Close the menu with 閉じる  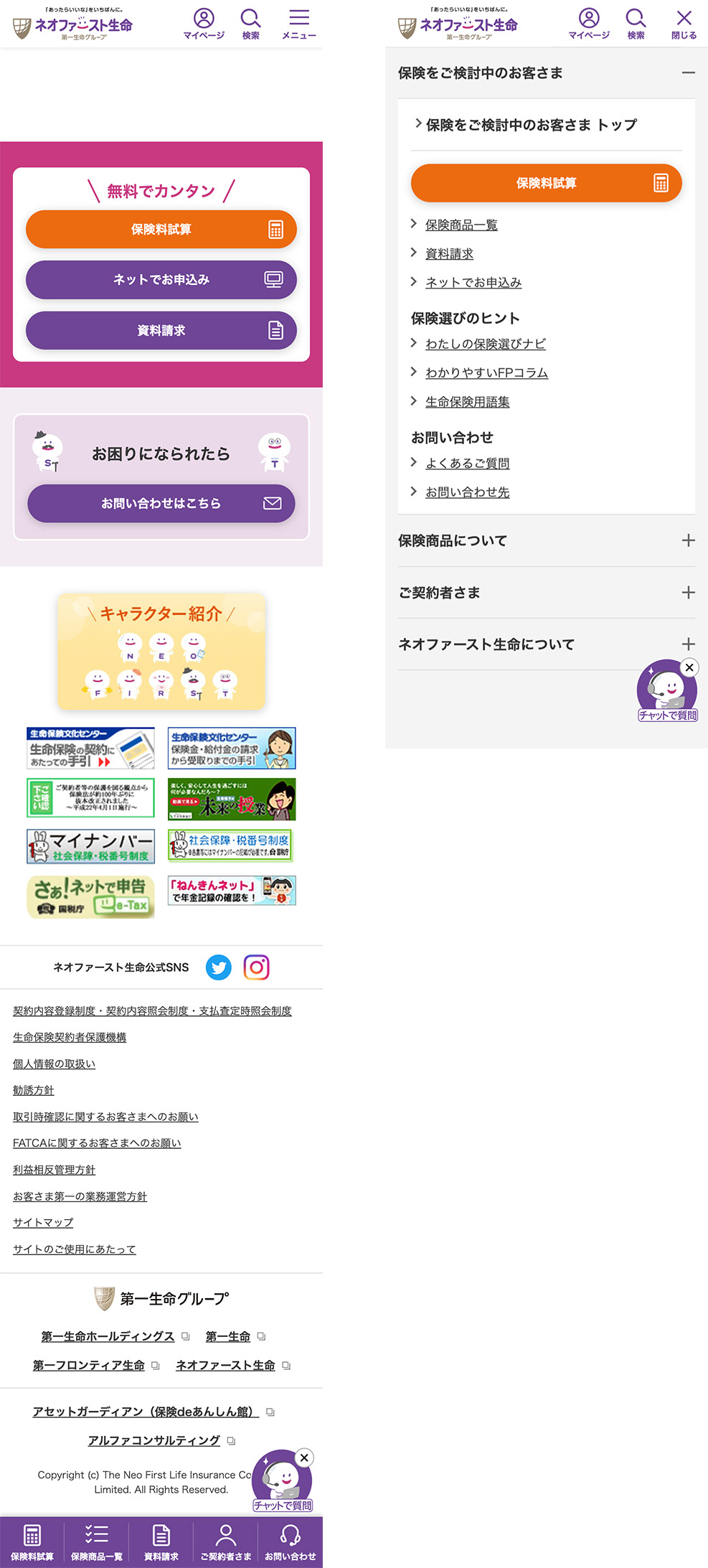tap(684, 24)
